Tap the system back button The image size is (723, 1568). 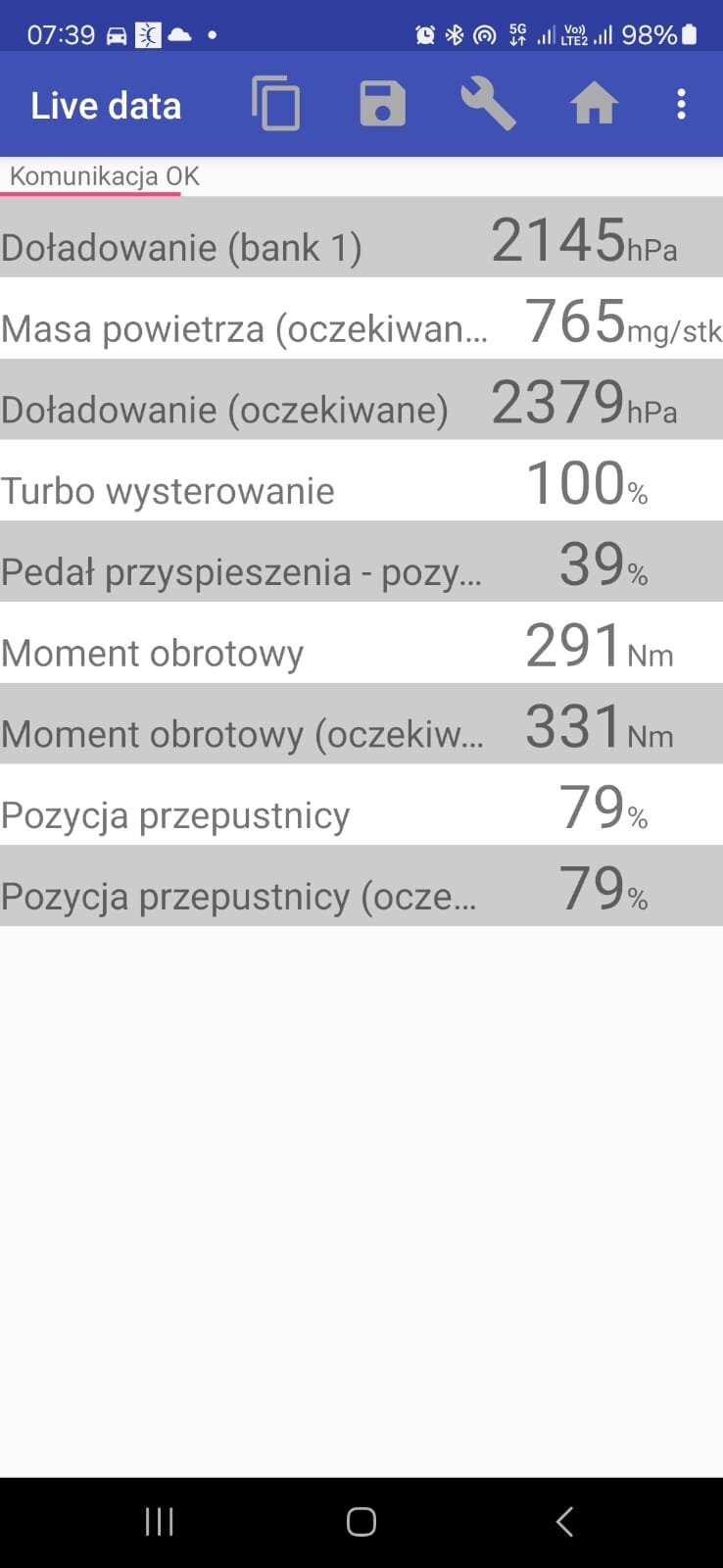(x=564, y=1521)
